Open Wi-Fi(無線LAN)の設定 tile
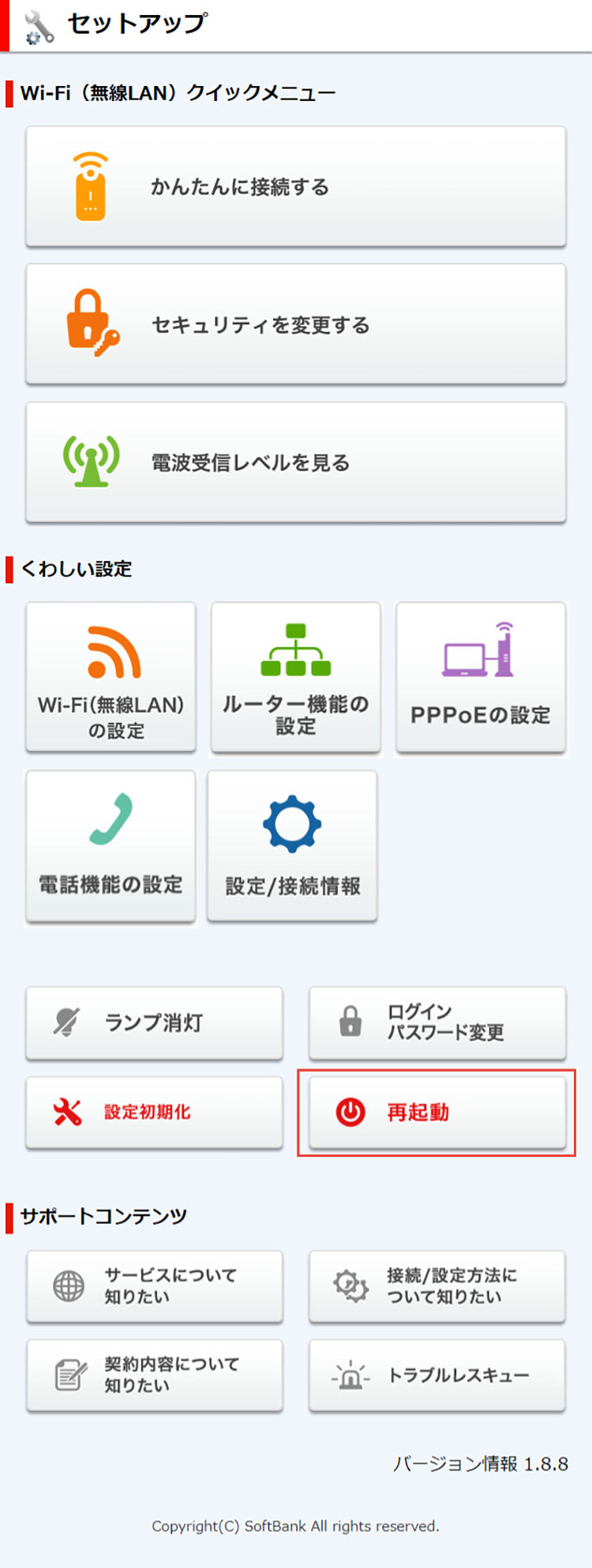Image resolution: width=592 pixels, height=1568 pixels. [x=111, y=677]
